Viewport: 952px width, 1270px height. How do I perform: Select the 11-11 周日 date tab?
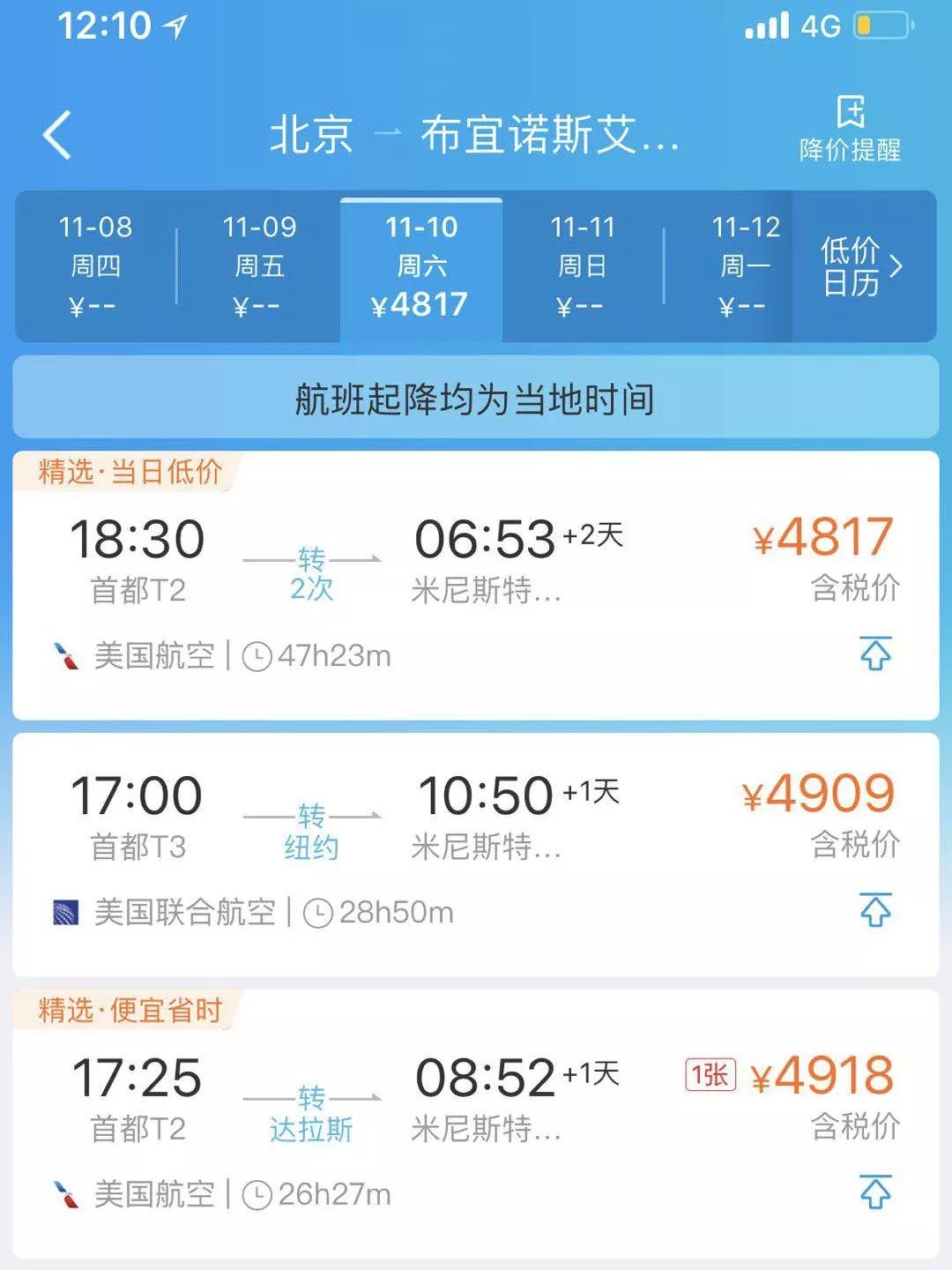coord(582,266)
